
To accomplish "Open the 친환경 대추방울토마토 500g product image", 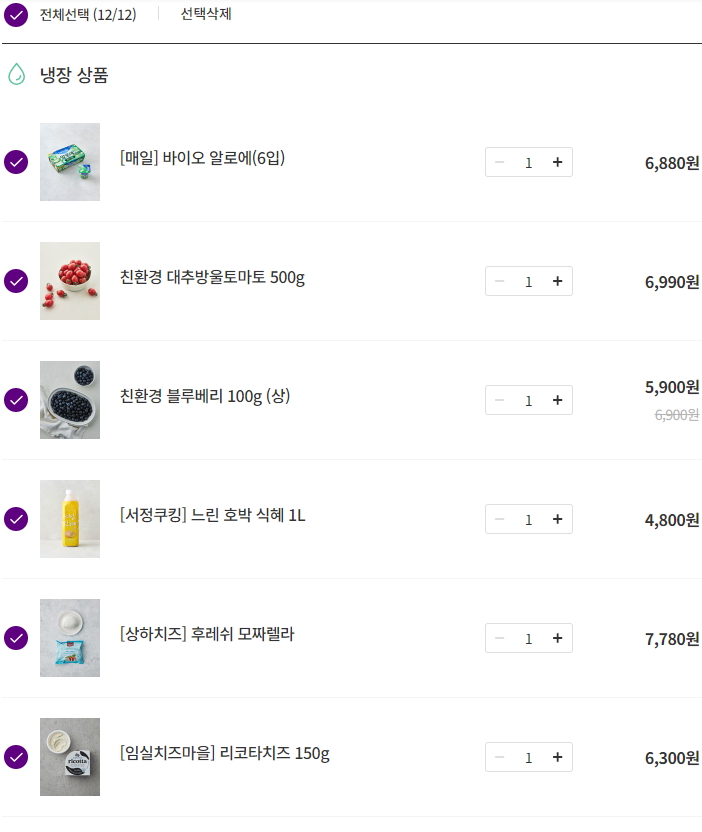I will pyautogui.click(x=70, y=281).
